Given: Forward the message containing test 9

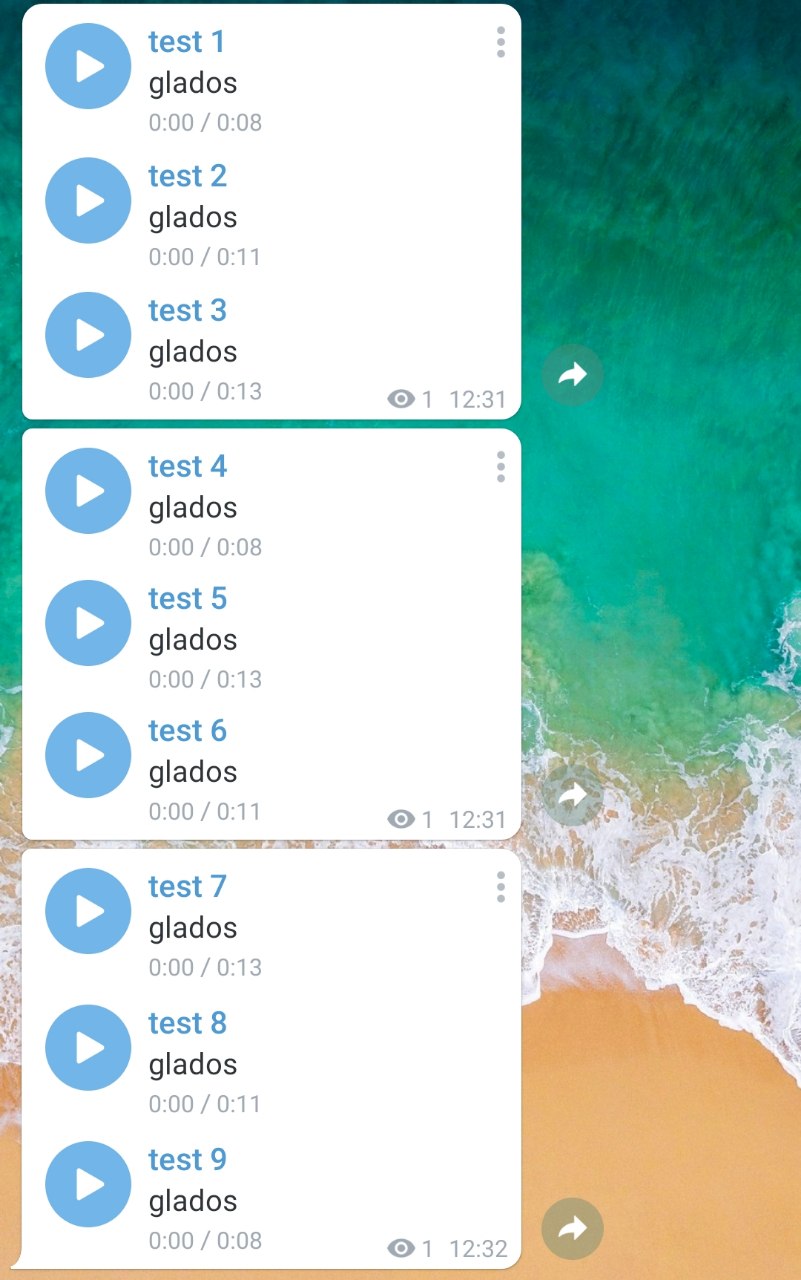Looking at the screenshot, I should (x=572, y=1228).
